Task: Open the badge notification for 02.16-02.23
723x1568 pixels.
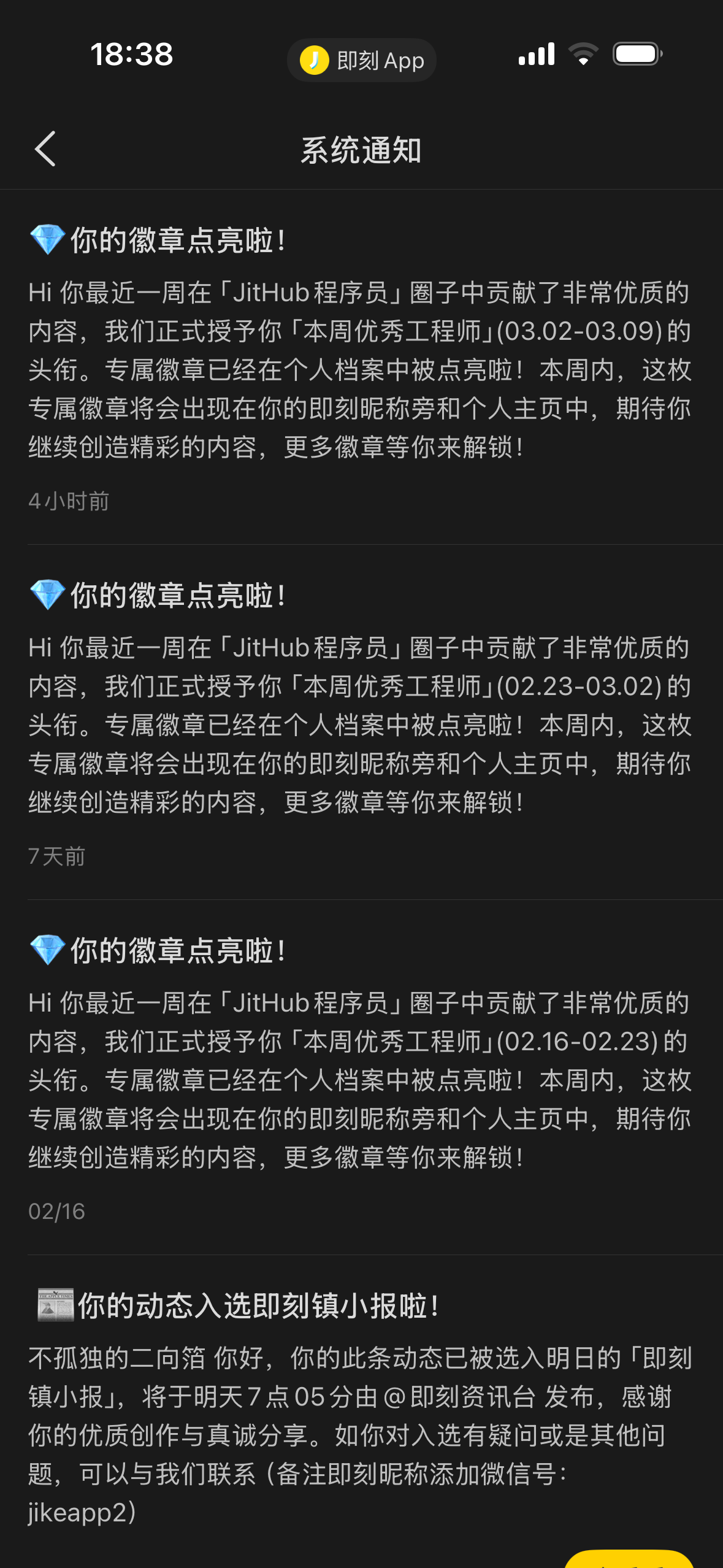Action: pos(361,1078)
